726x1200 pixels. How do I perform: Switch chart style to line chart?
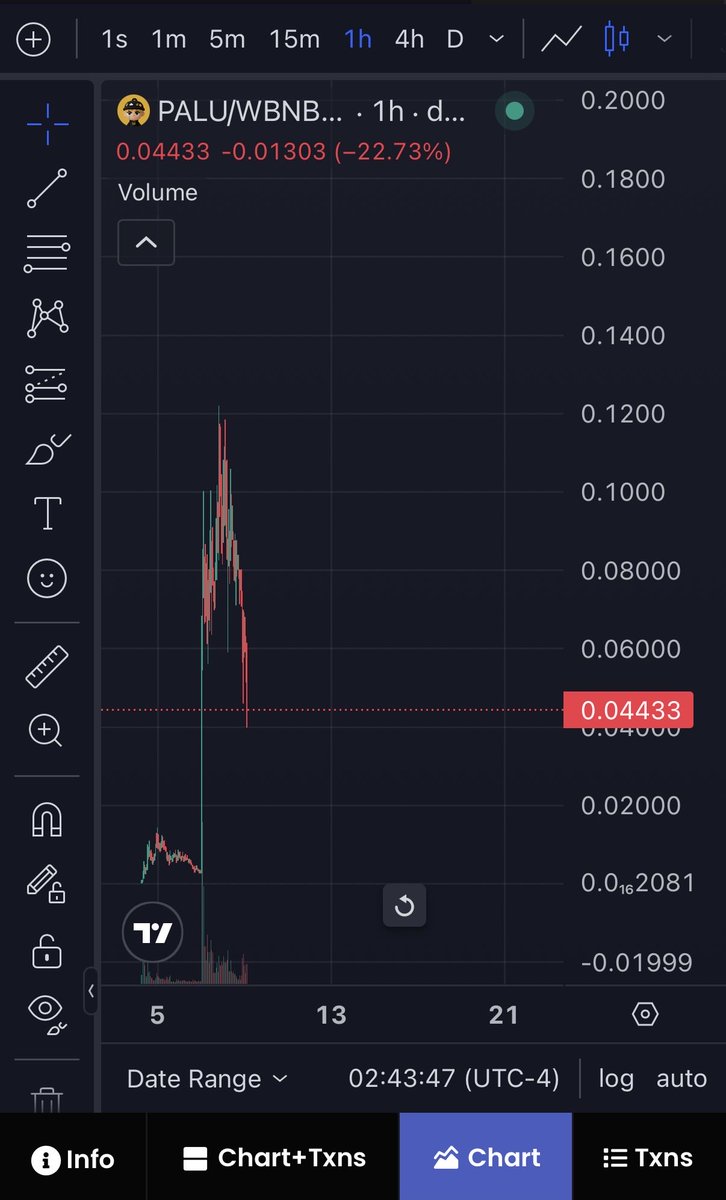click(562, 40)
